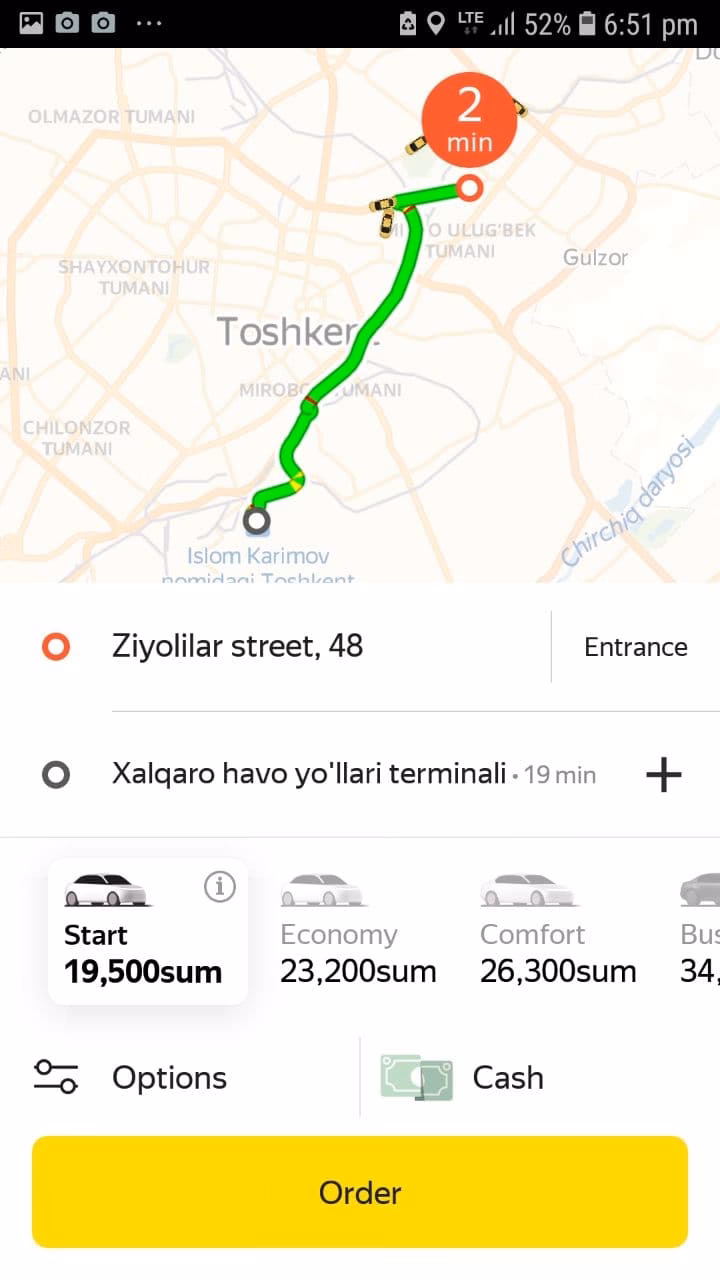Viewport: 720px width, 1280px height.
Task: Select the Options sliders icon
Action: pyautogui.click(x=57, y=1078)
